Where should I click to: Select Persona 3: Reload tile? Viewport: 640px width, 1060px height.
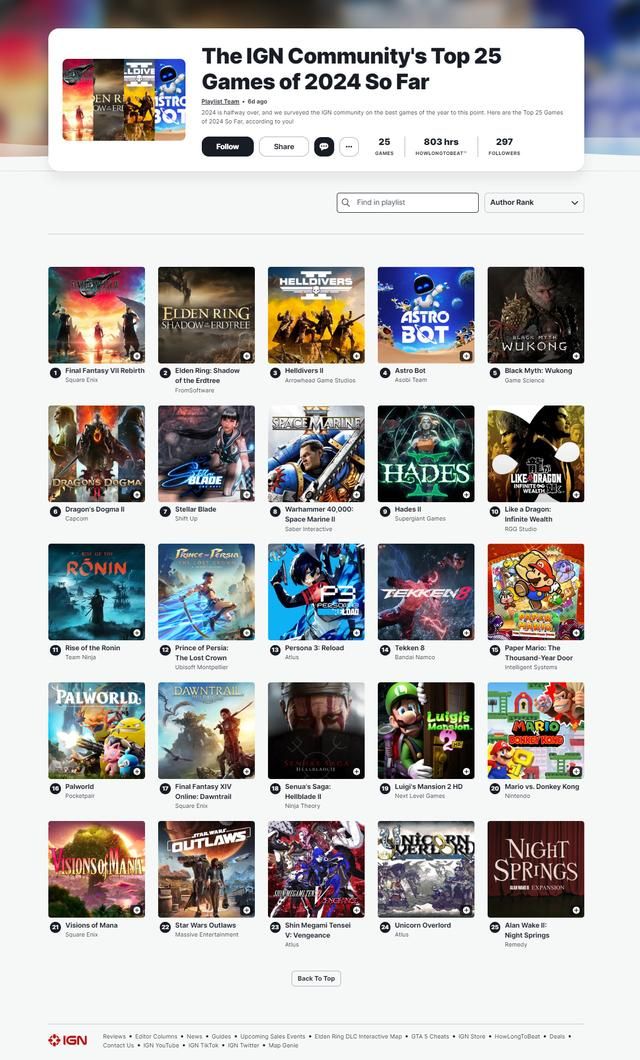(x=316, y=591)
